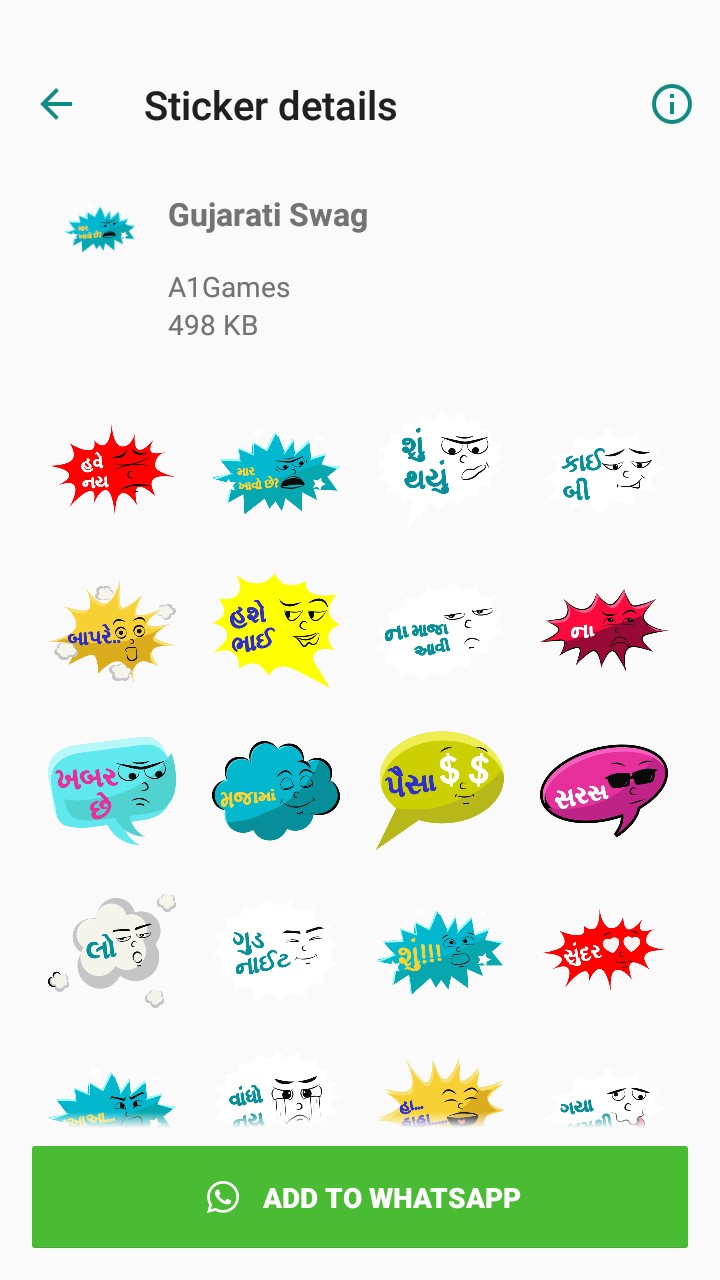Screen dimensions: 720x1280
Task: Preview the red sticker with heart eyes
Action: [x=604, y=950]
